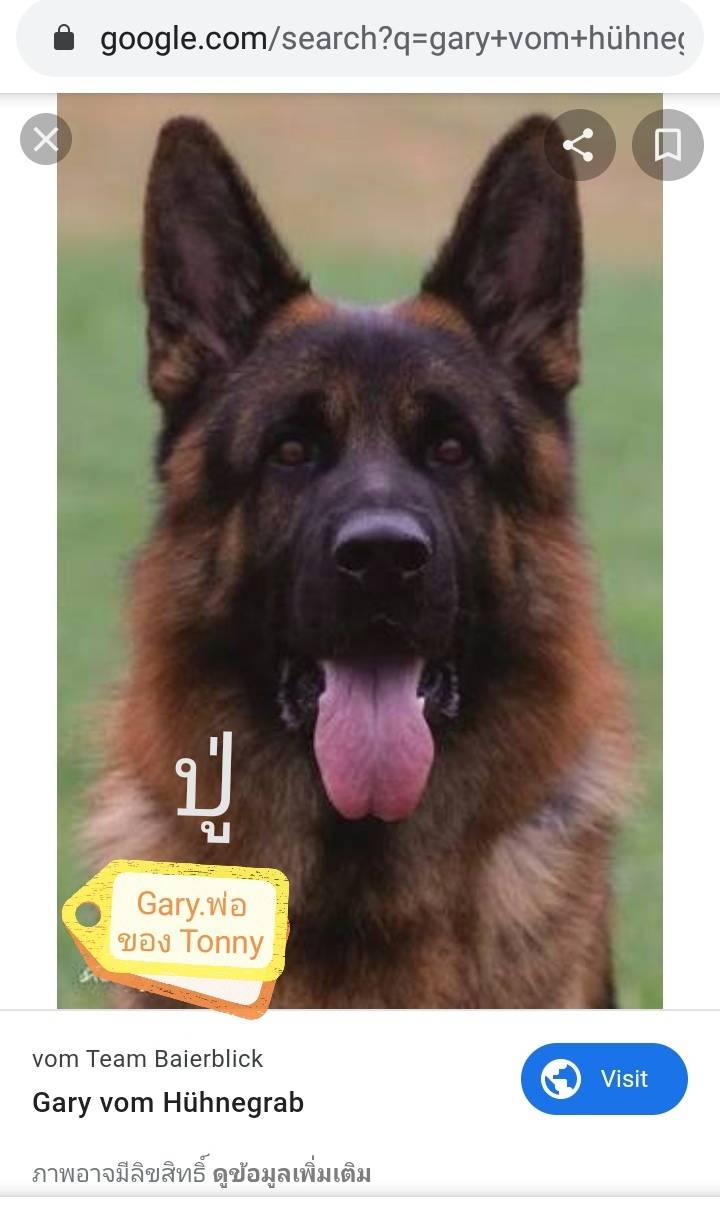720x1207 pixels.
Task: Share this image
Action: pos(579,146)
